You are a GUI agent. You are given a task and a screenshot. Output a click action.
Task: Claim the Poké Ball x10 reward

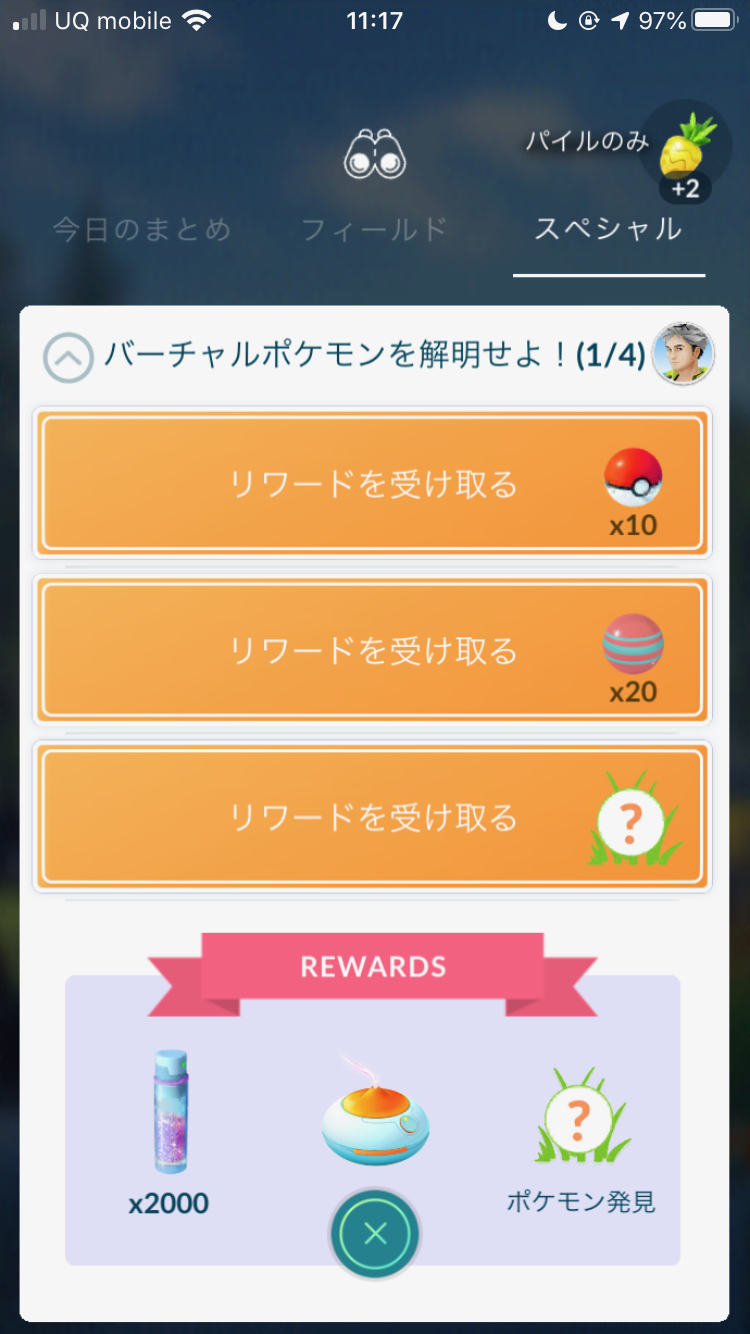point(372,484)
